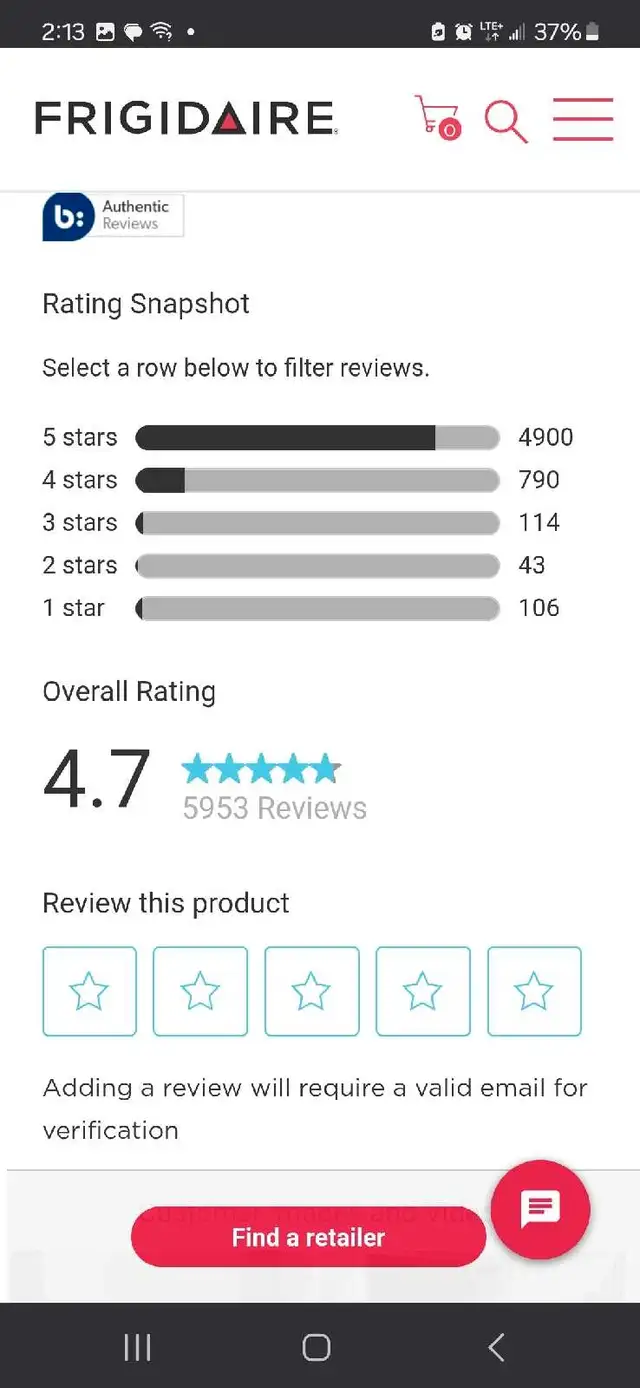Viewport: 640px width, 1388px height.
Task: Rate this product four stars
Action: (422, 991)
